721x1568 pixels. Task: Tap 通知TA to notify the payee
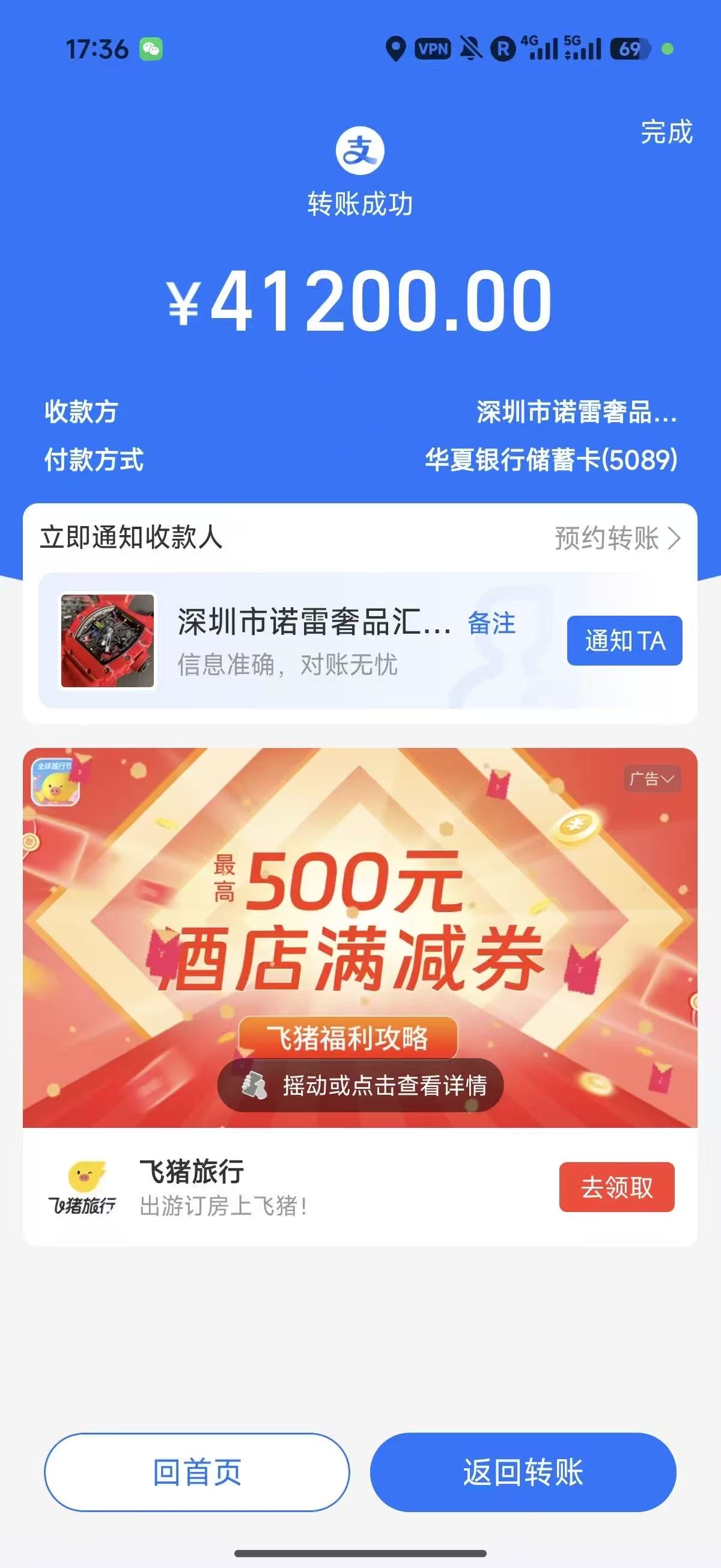coord(624,641)
